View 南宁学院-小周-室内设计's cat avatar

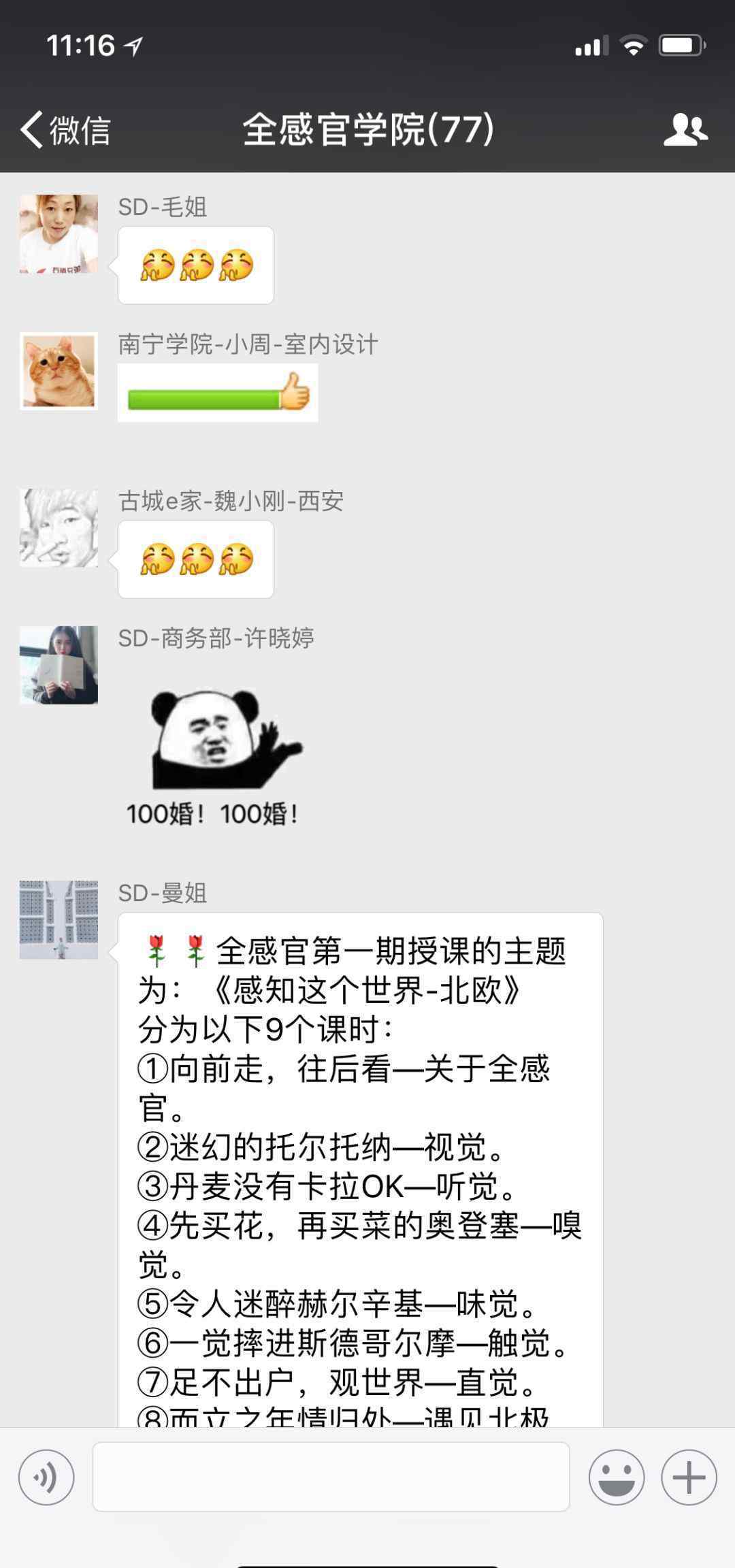point(59,372)
